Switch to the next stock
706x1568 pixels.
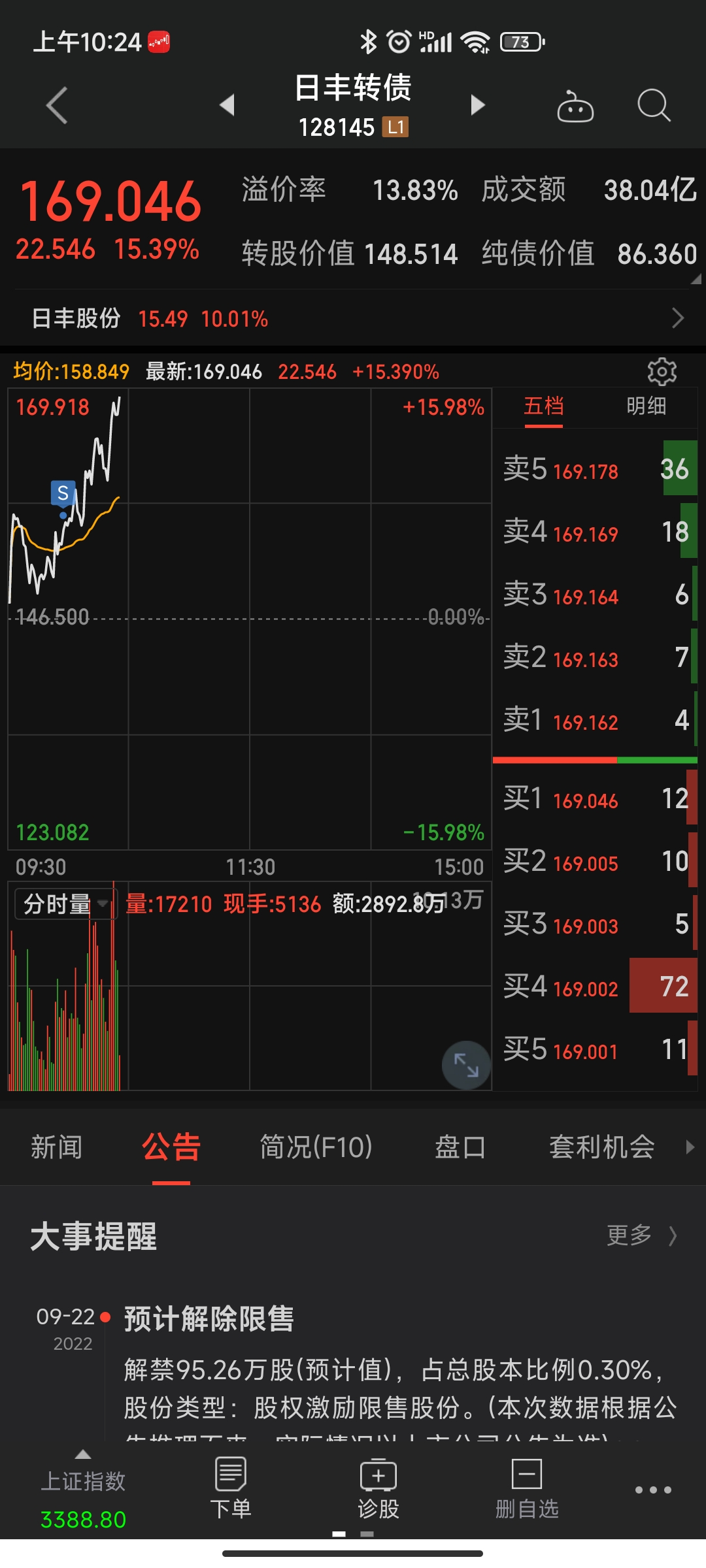(x=478, y=105)
